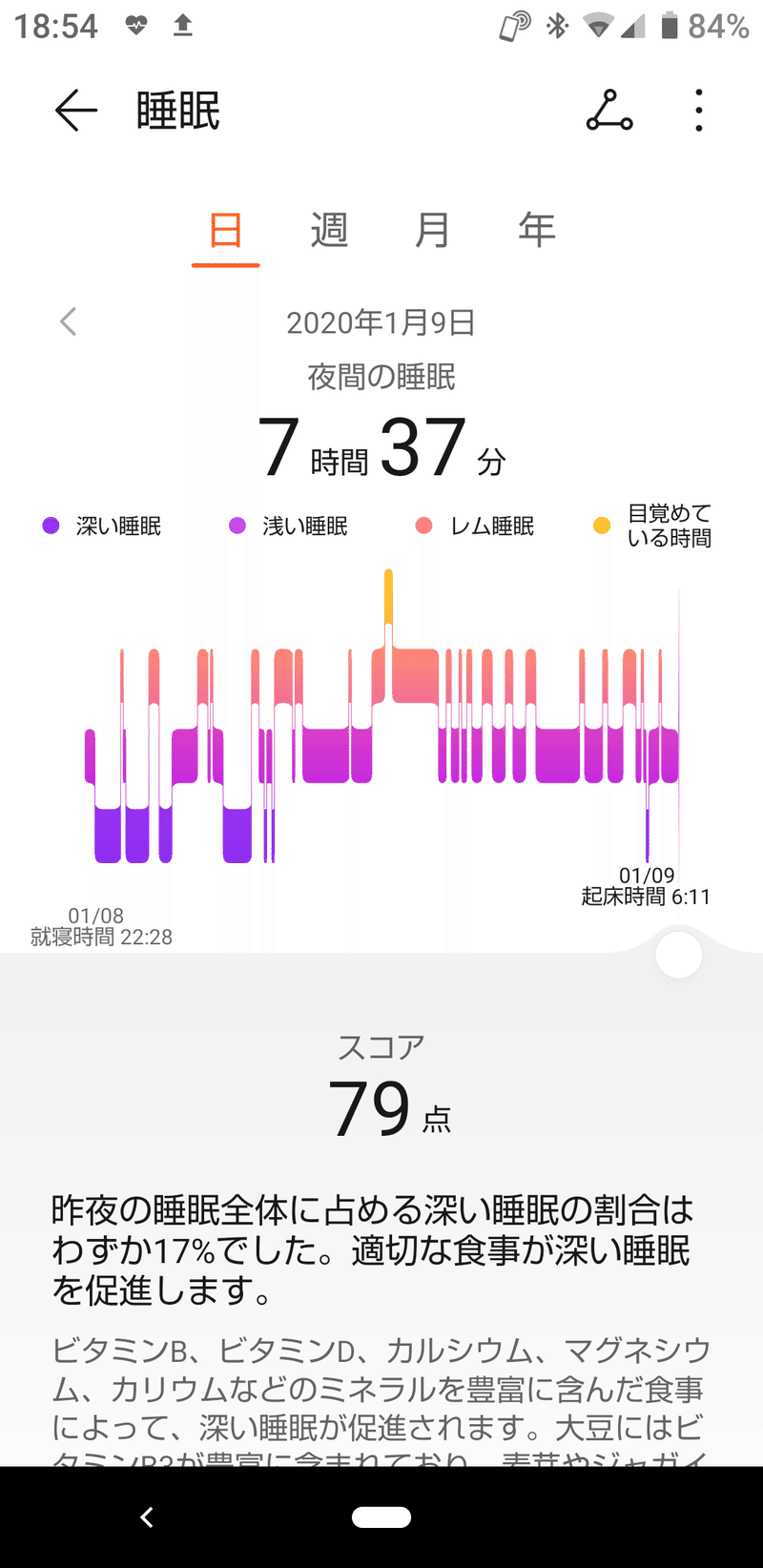This screenshot has width=763, height=1568.
Task: Select the 日 (day) tab
Action: pos(225,230)
